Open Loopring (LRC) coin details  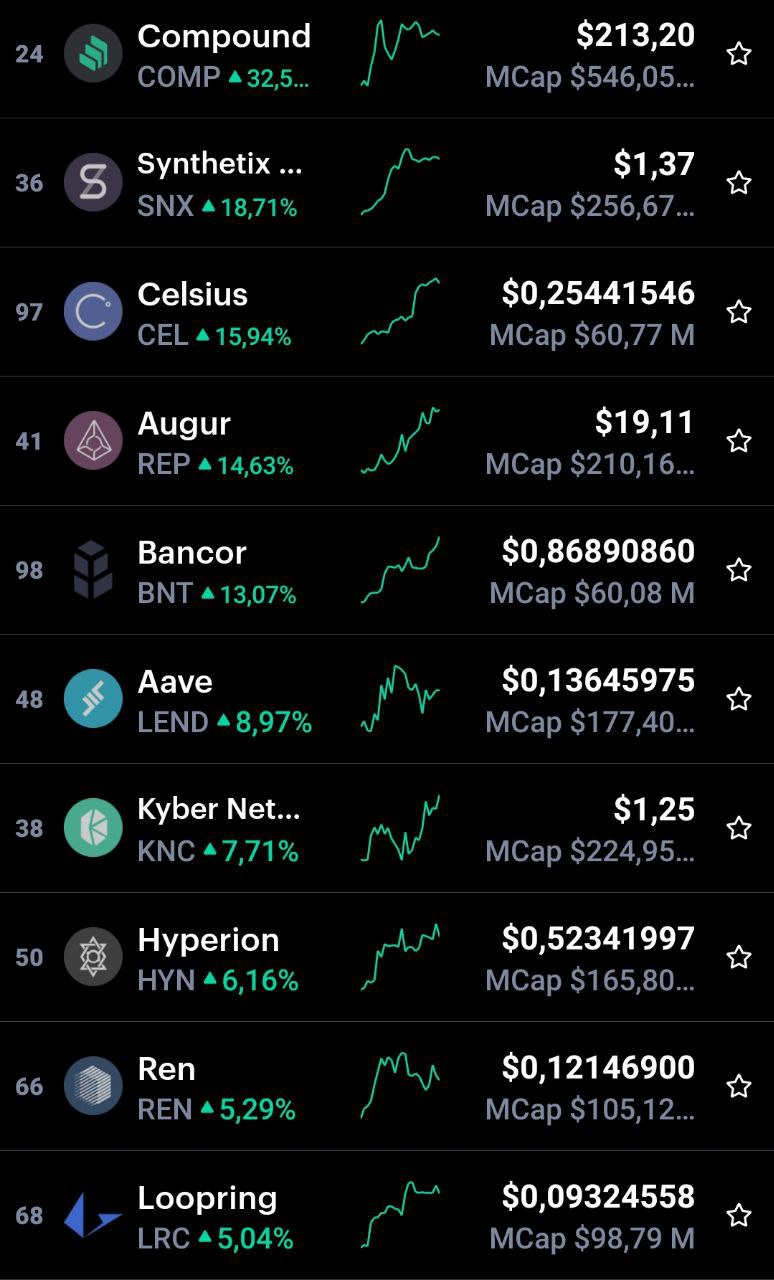tap(387, 1215)
